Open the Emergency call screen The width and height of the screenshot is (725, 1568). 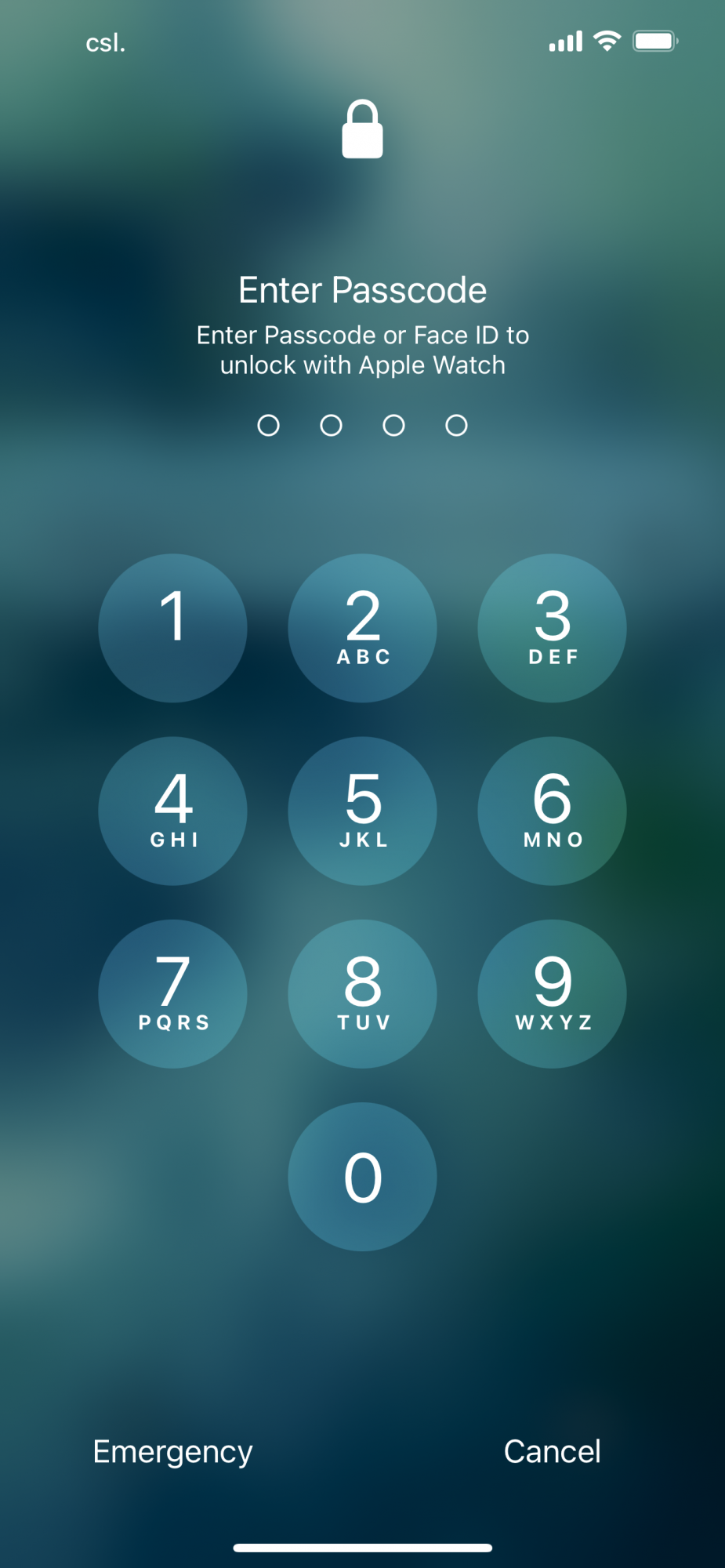[x=172, y=1452]
